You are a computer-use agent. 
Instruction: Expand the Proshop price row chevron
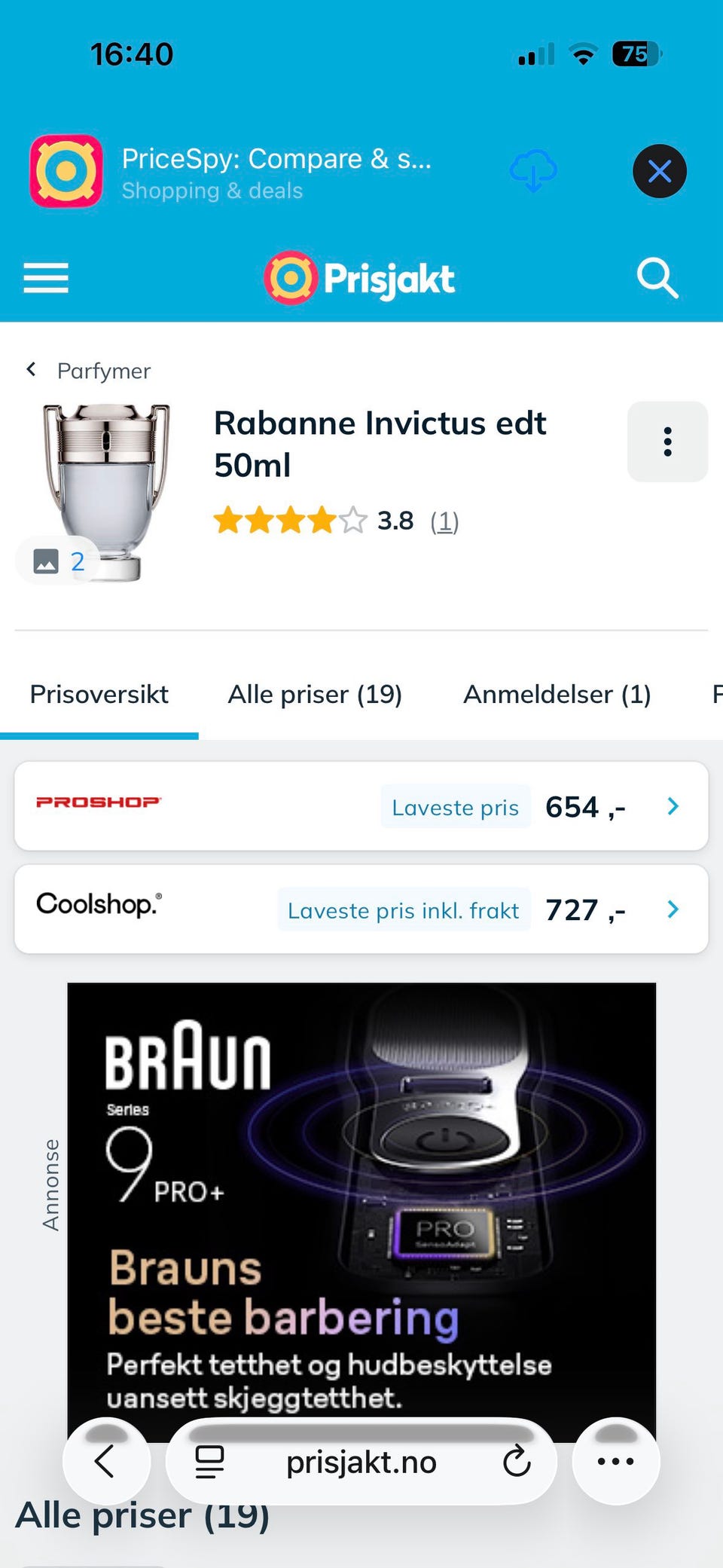[x=673, y=805]
